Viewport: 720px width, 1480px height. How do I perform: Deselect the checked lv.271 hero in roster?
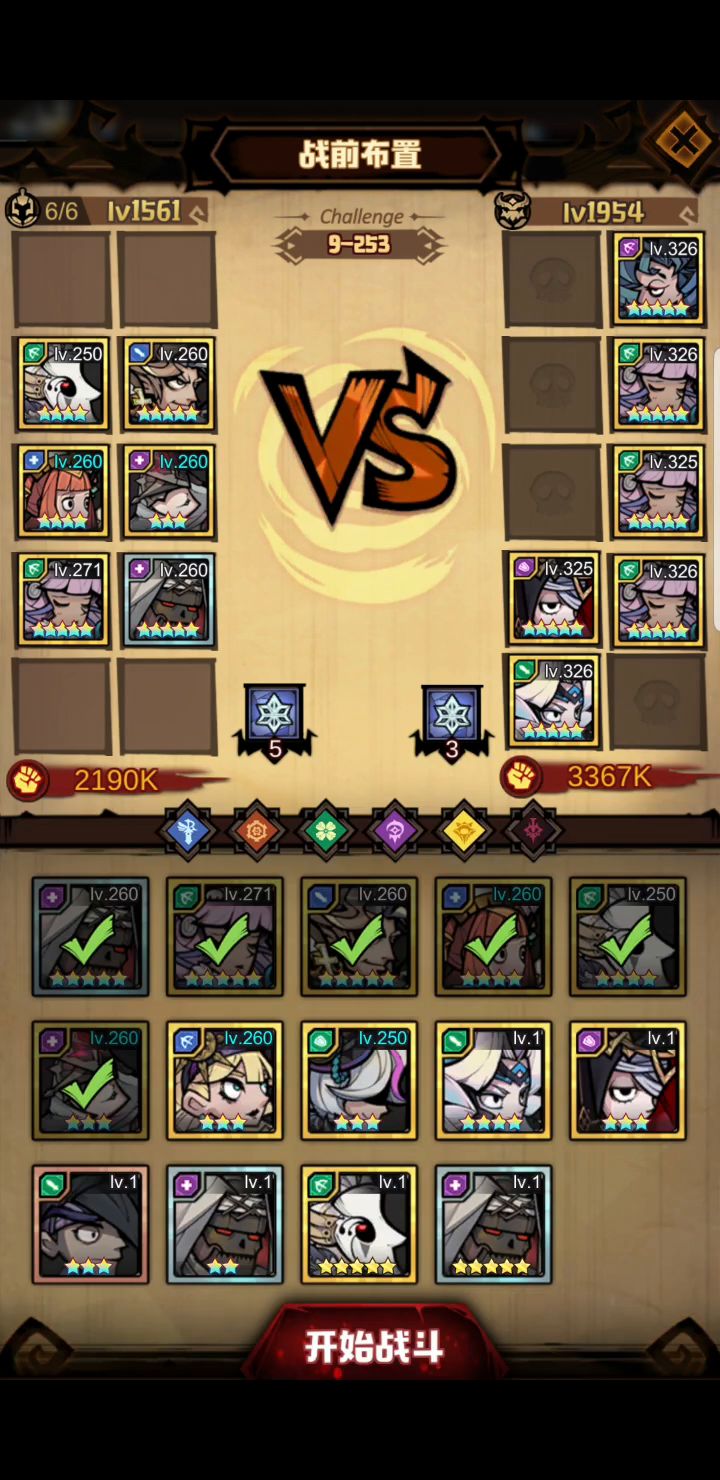point(225,937)
